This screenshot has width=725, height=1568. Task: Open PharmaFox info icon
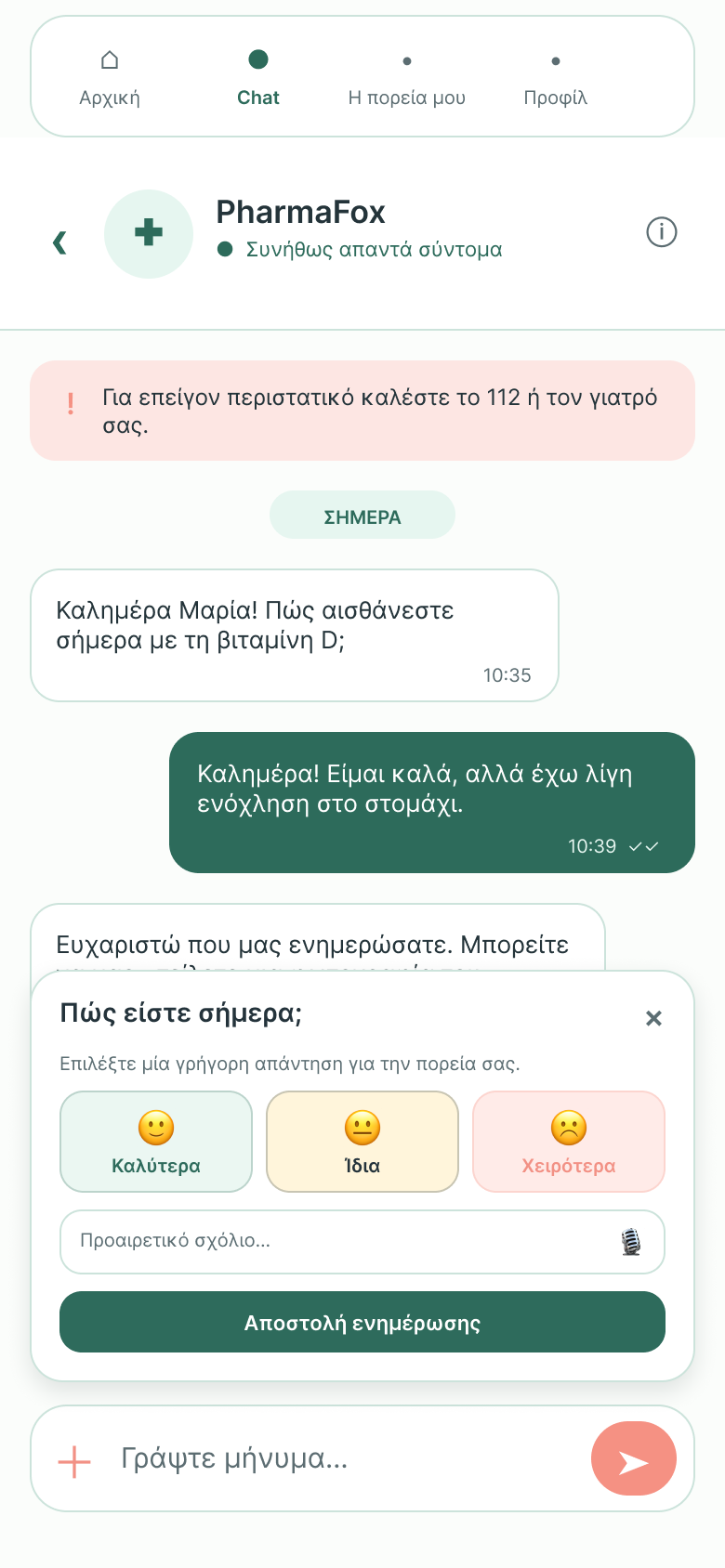662,232
